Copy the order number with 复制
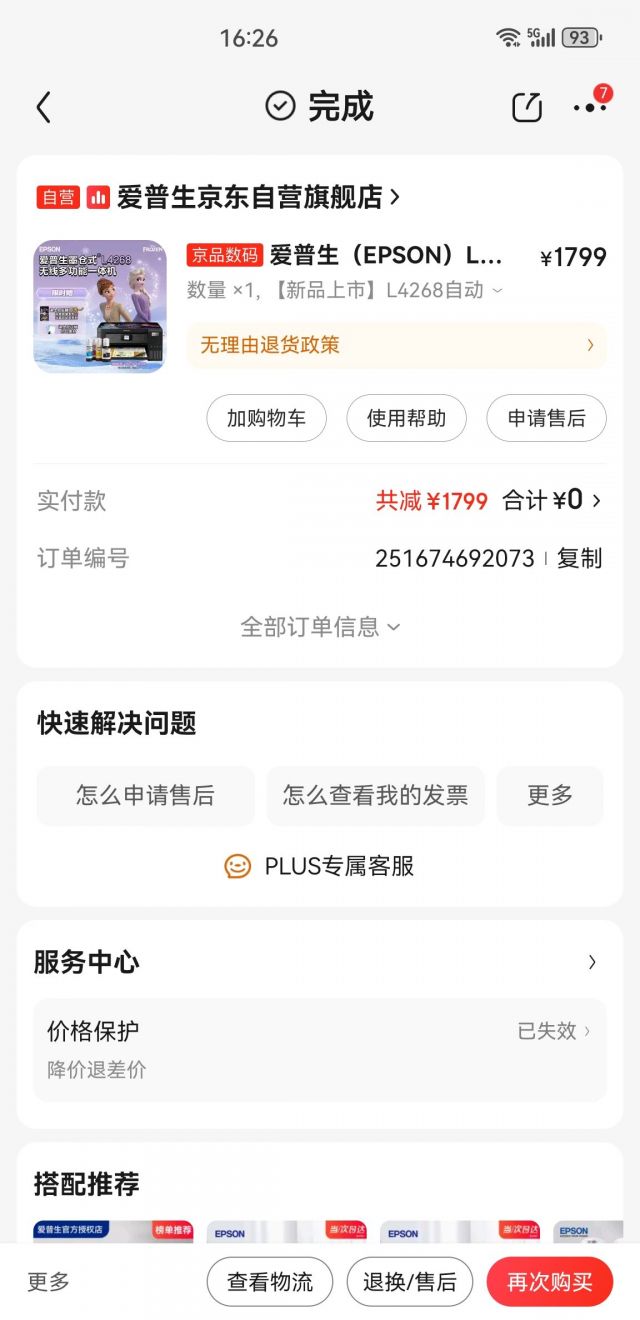 [580, 558]
